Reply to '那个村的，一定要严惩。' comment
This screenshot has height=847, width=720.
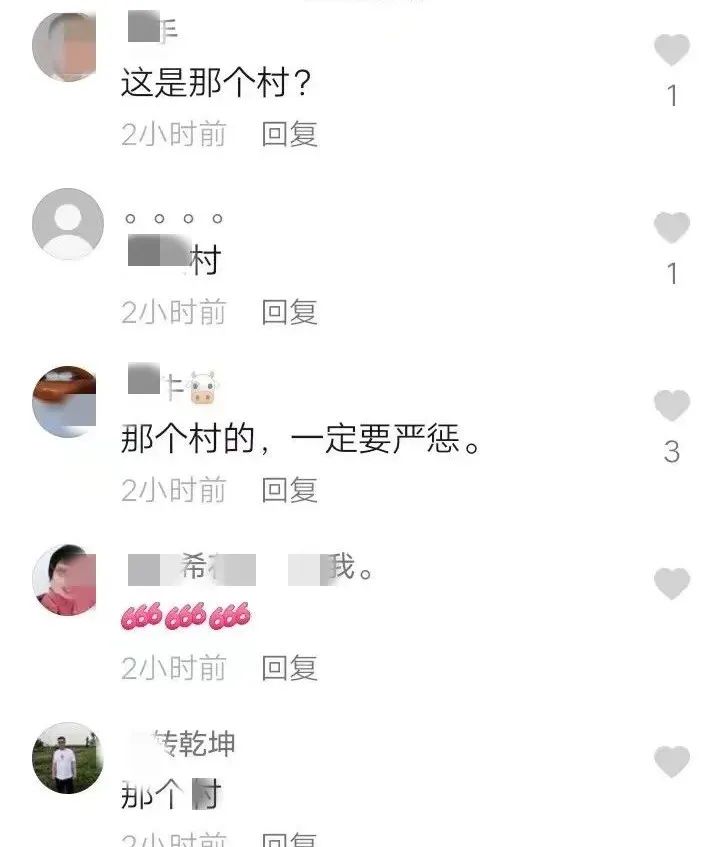point(289,490)
